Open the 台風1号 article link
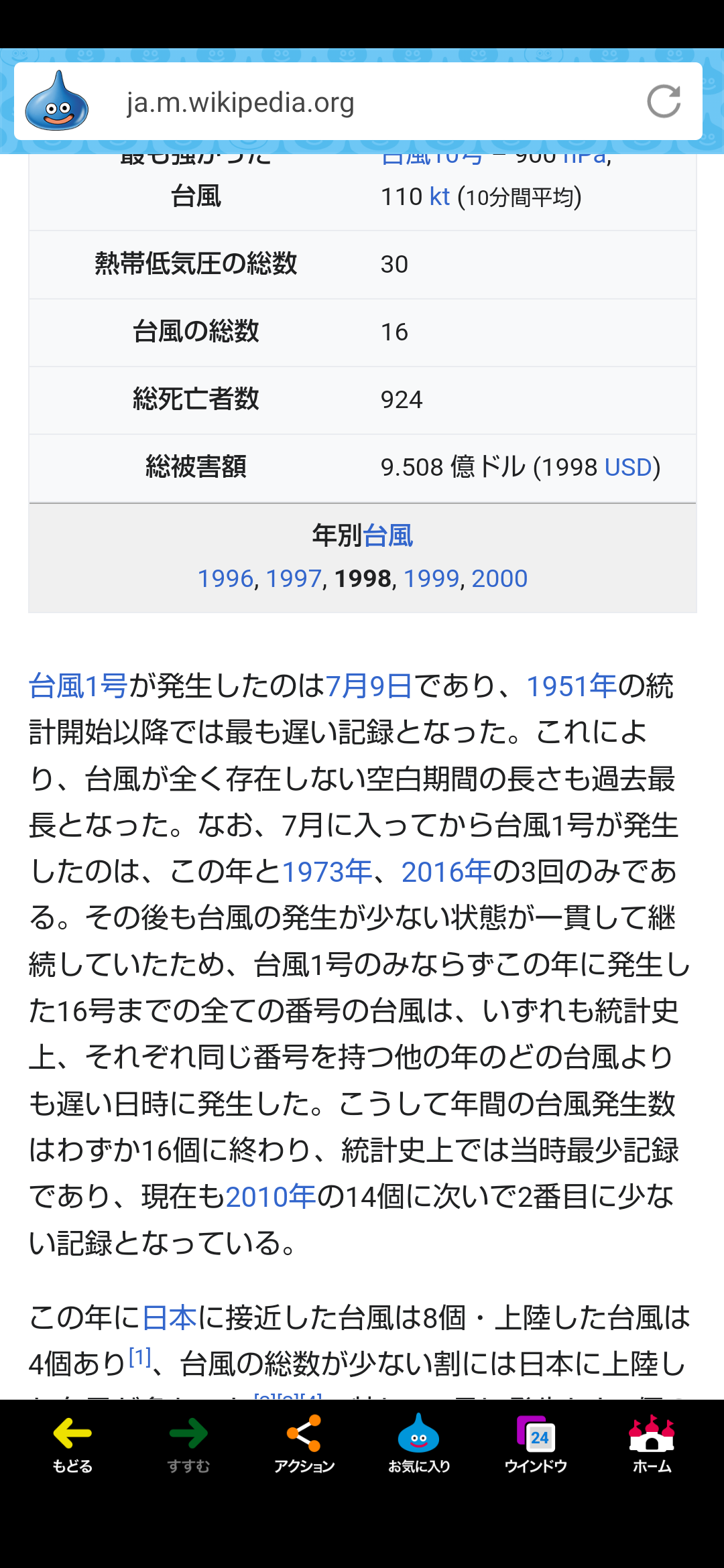Screen dimensions: 724x1568 coord(78,686)
